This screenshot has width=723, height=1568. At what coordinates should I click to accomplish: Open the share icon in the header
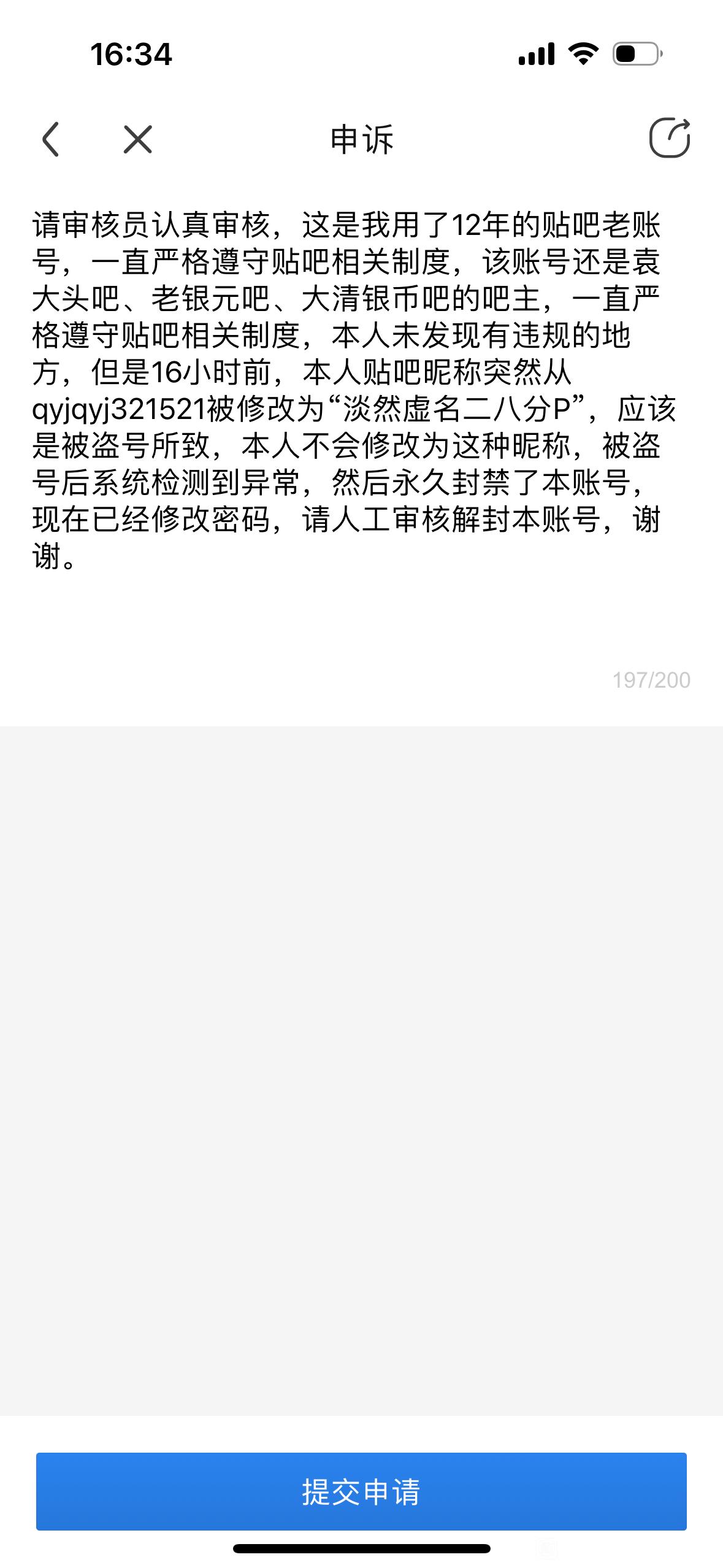tap(669, 137)
